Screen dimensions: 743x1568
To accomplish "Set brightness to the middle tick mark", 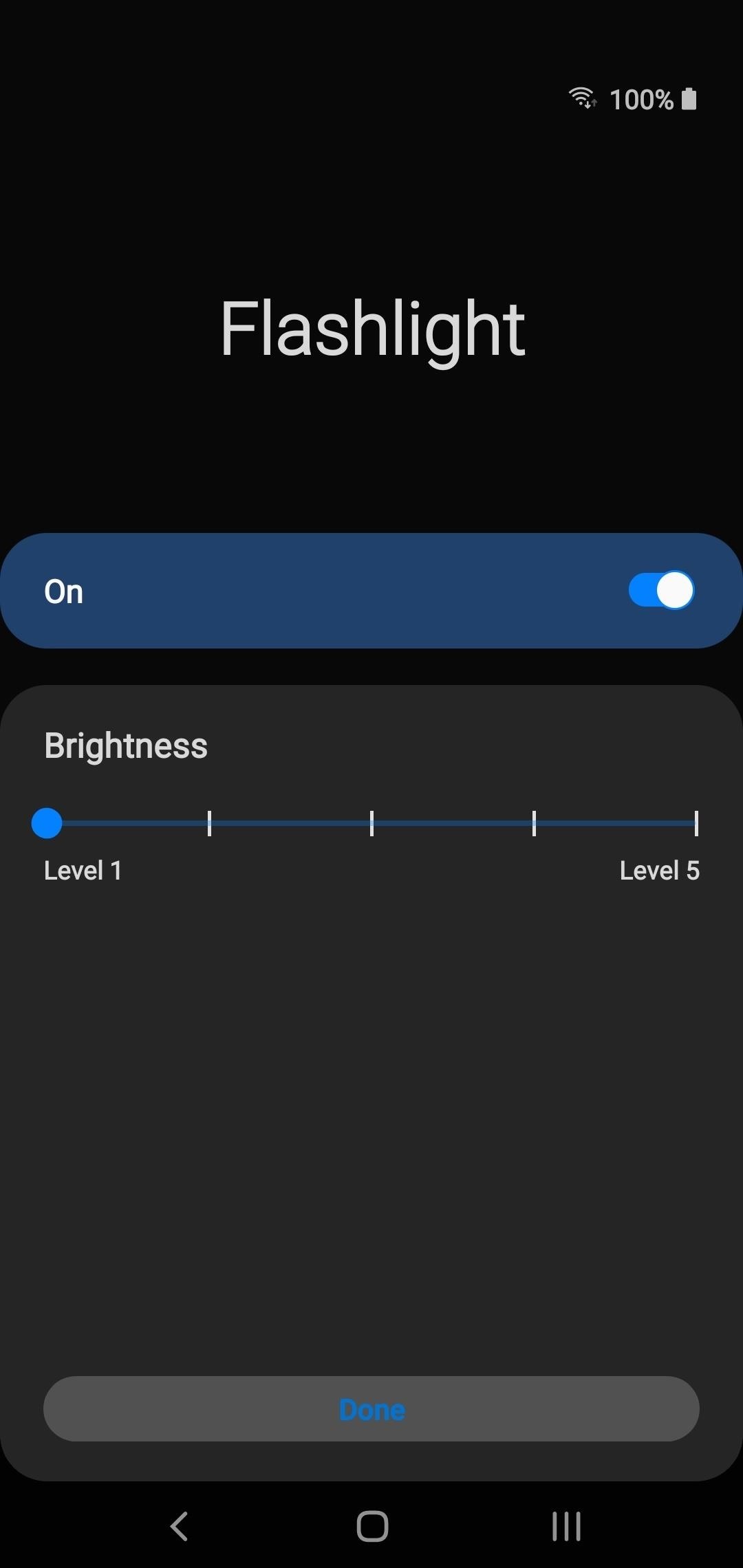I will point(371,823).
